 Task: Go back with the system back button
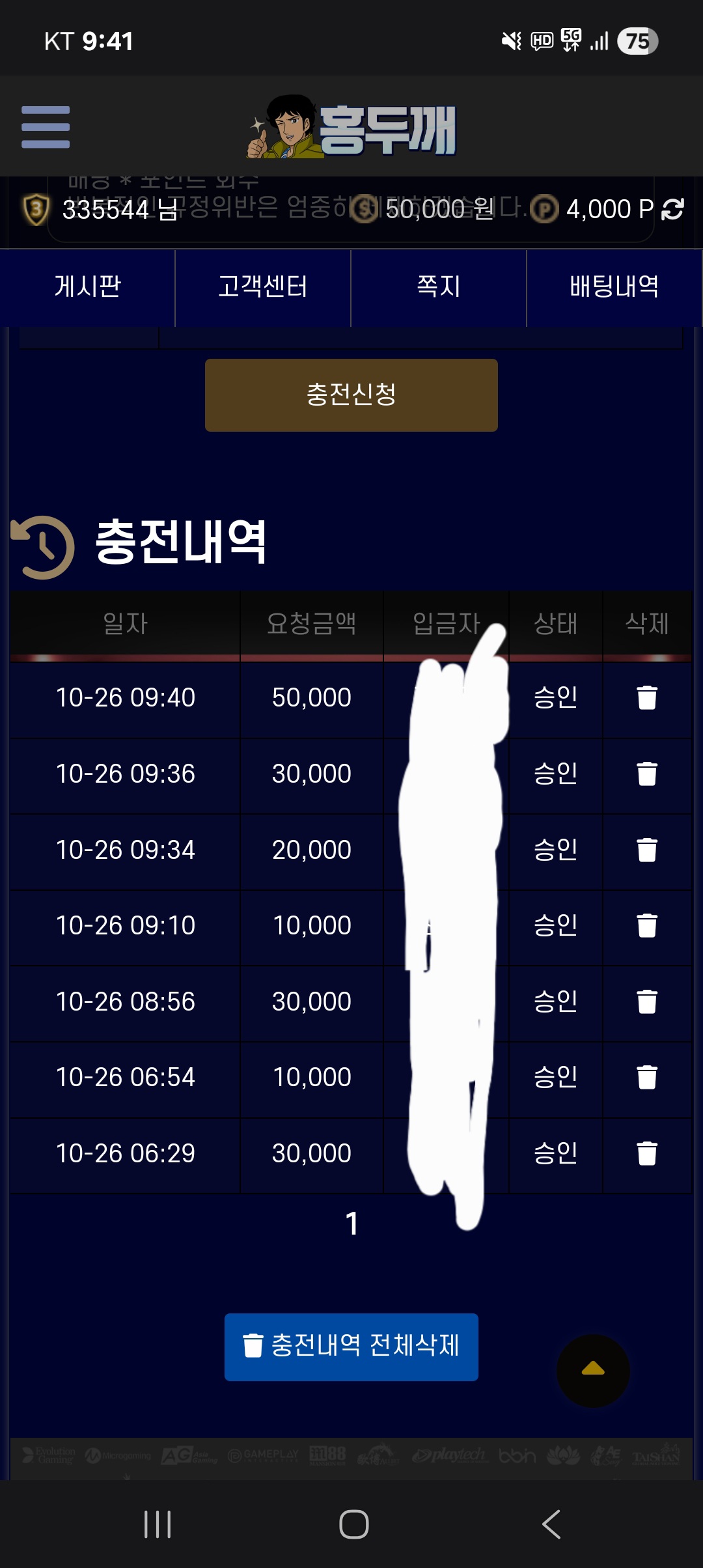click(551, 1524)
